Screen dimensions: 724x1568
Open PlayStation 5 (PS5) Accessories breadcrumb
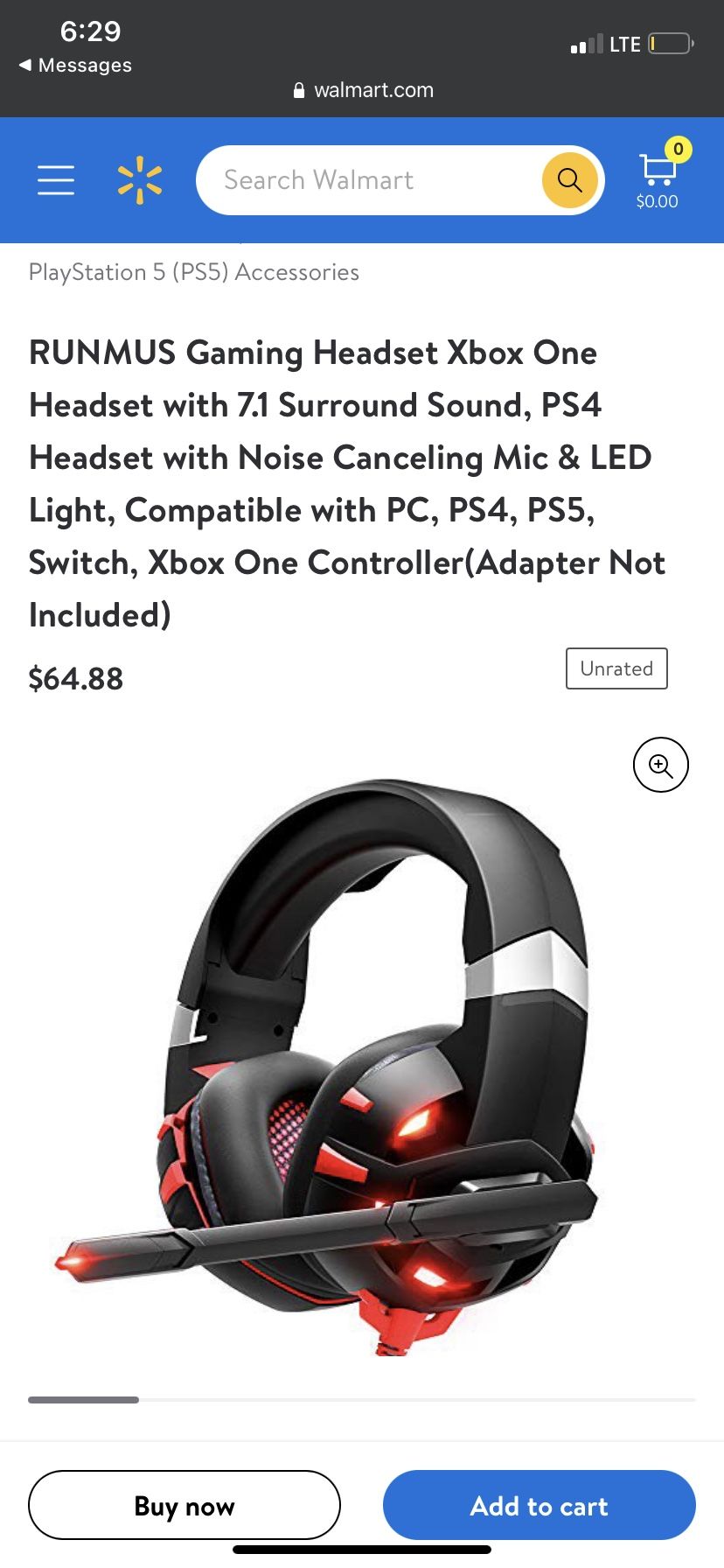[x=194, y=272]
